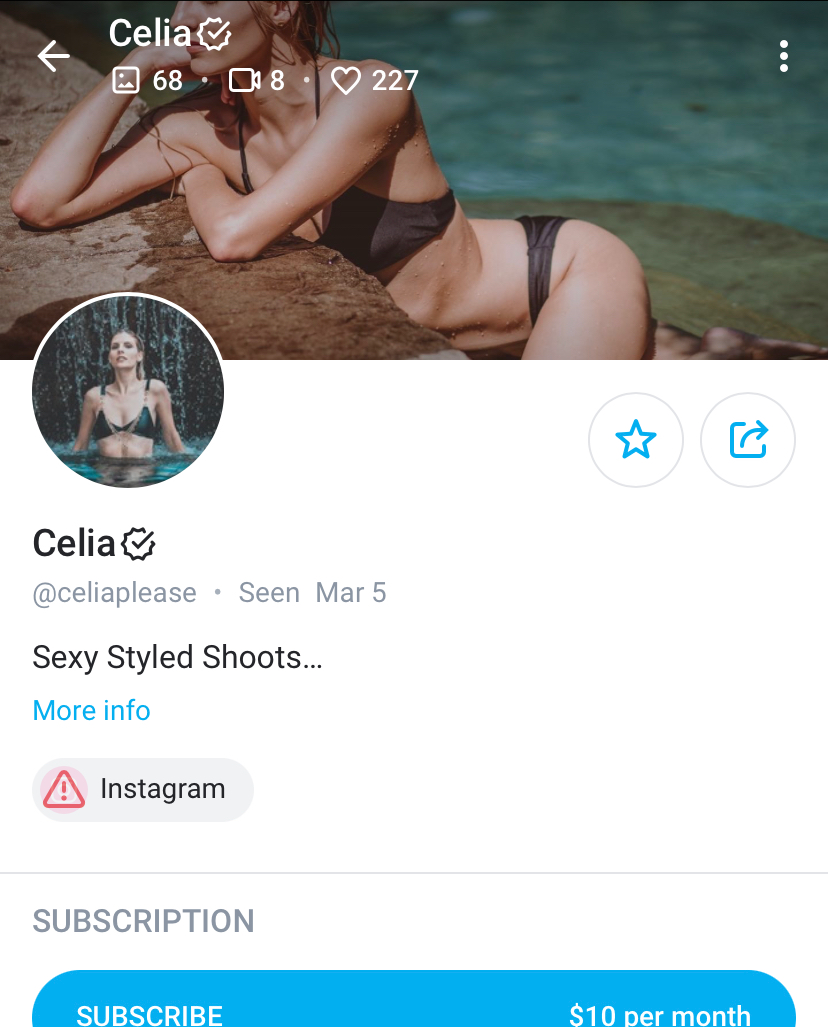The width and height of the screenshot is (828, 1027).
Task: Open the three-dot overflow menu
Action: (783, 56)
